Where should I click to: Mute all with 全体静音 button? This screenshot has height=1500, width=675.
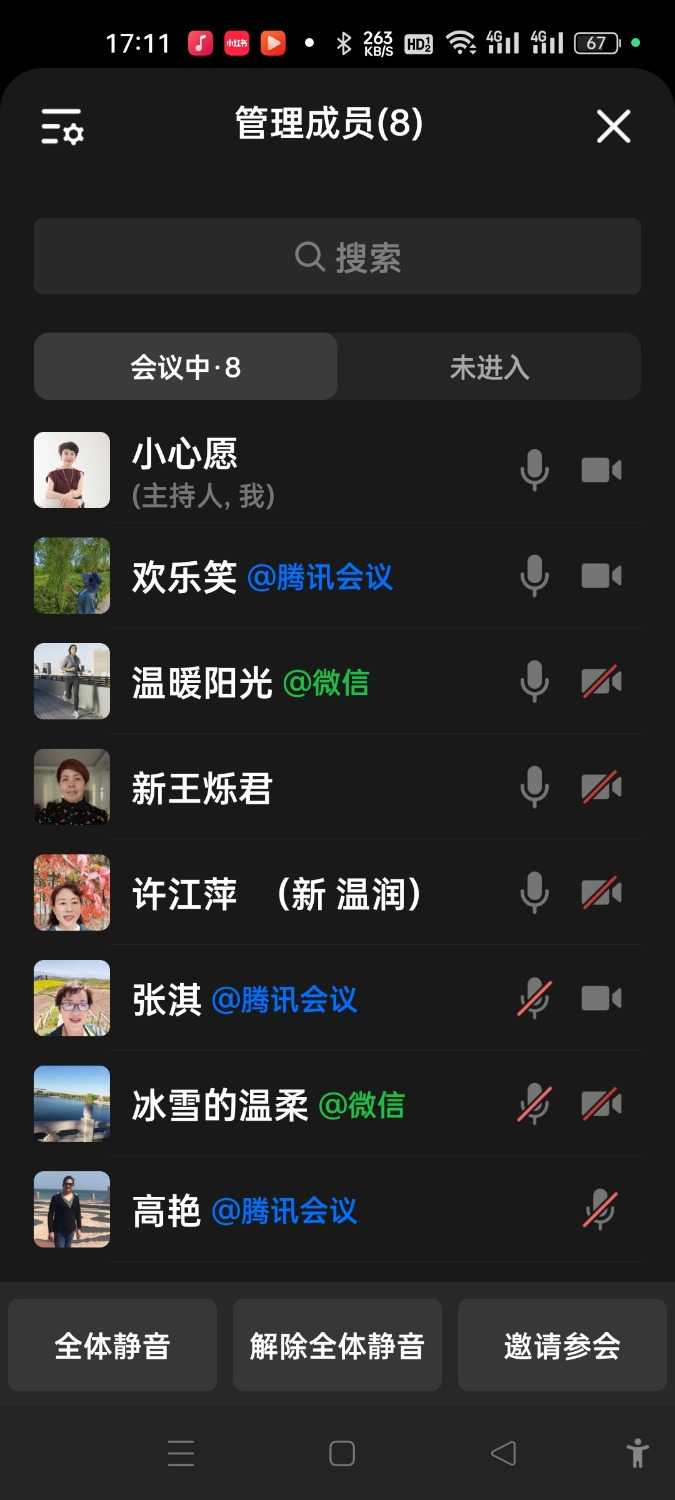[112, 1345]
